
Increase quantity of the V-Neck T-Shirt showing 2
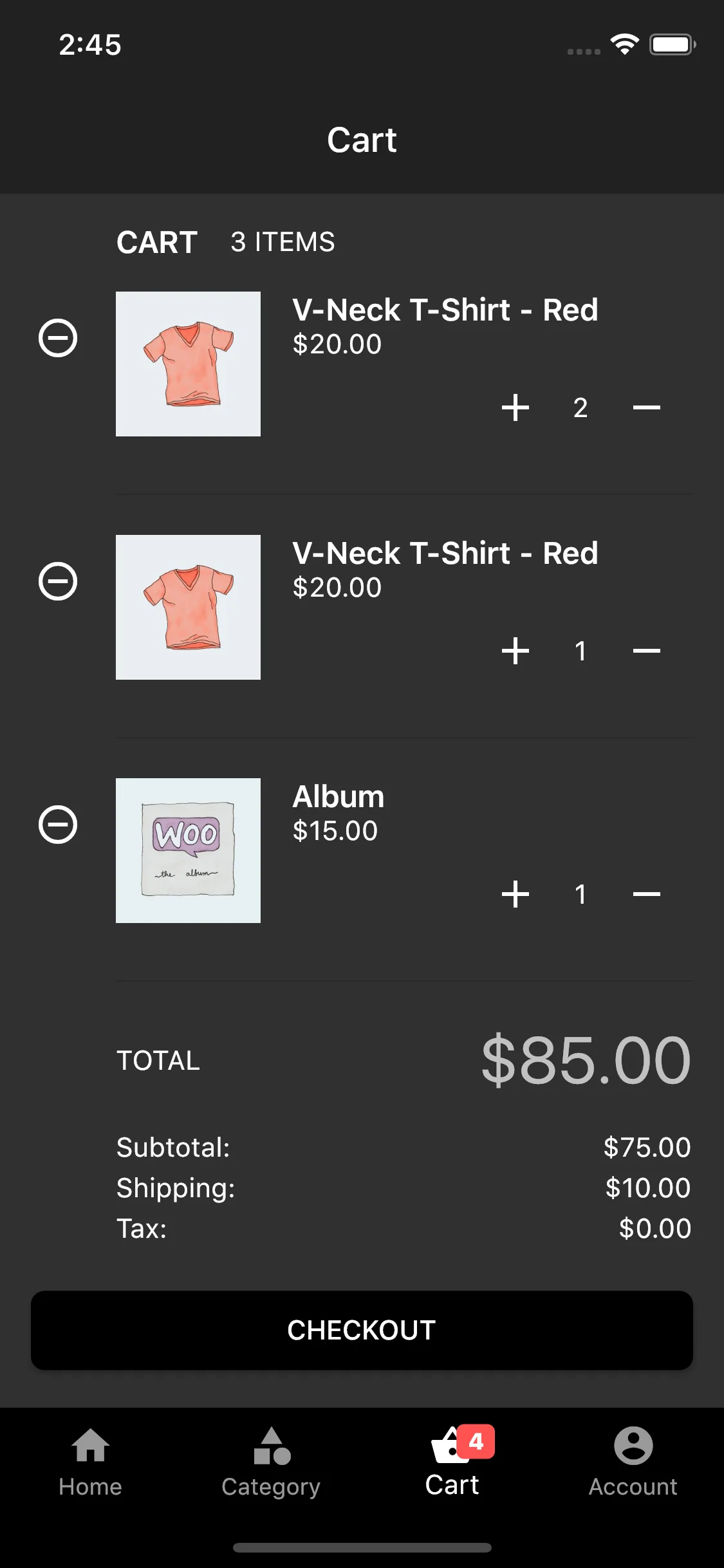[515, 407]
